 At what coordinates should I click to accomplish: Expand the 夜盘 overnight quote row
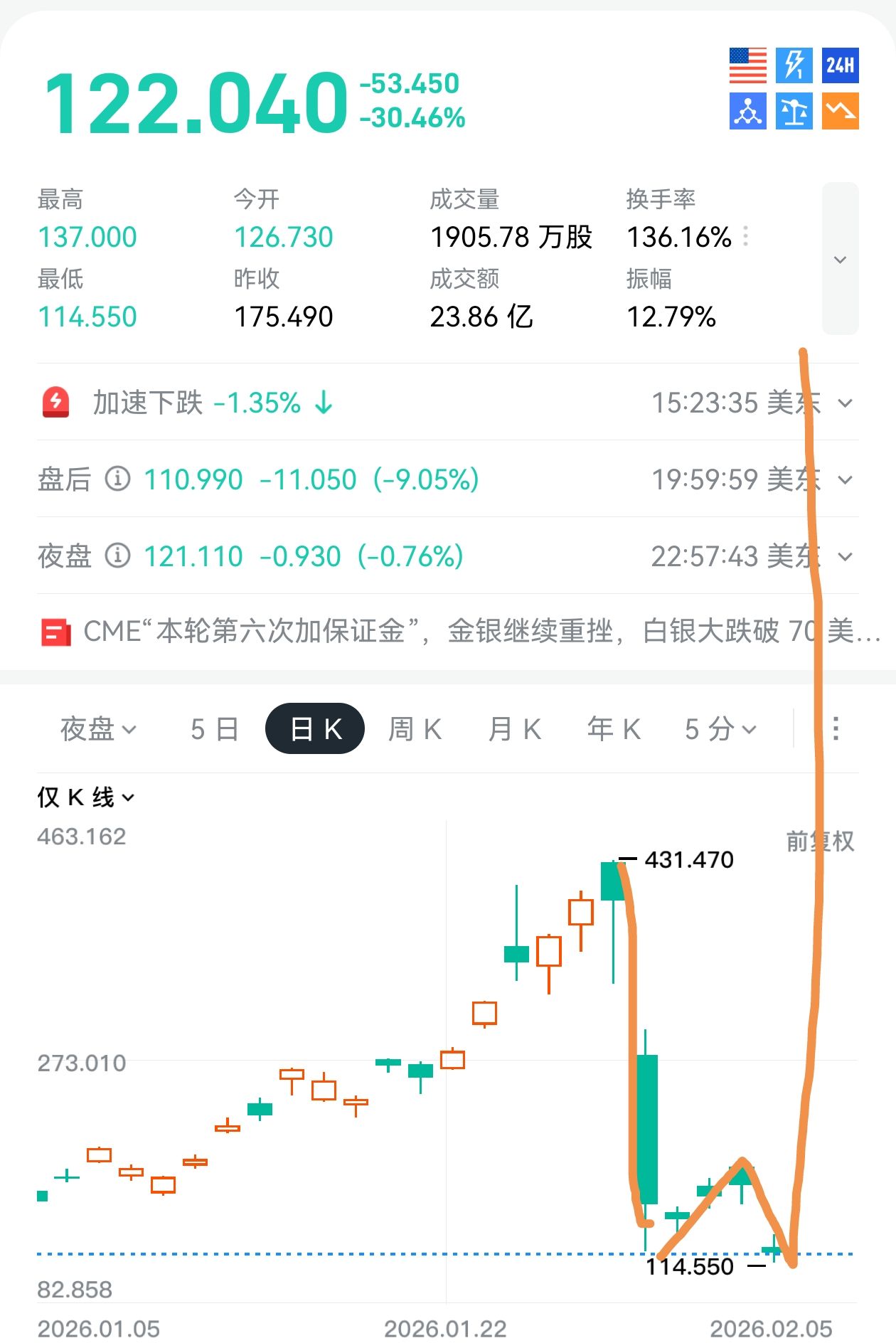pos(845,557)
